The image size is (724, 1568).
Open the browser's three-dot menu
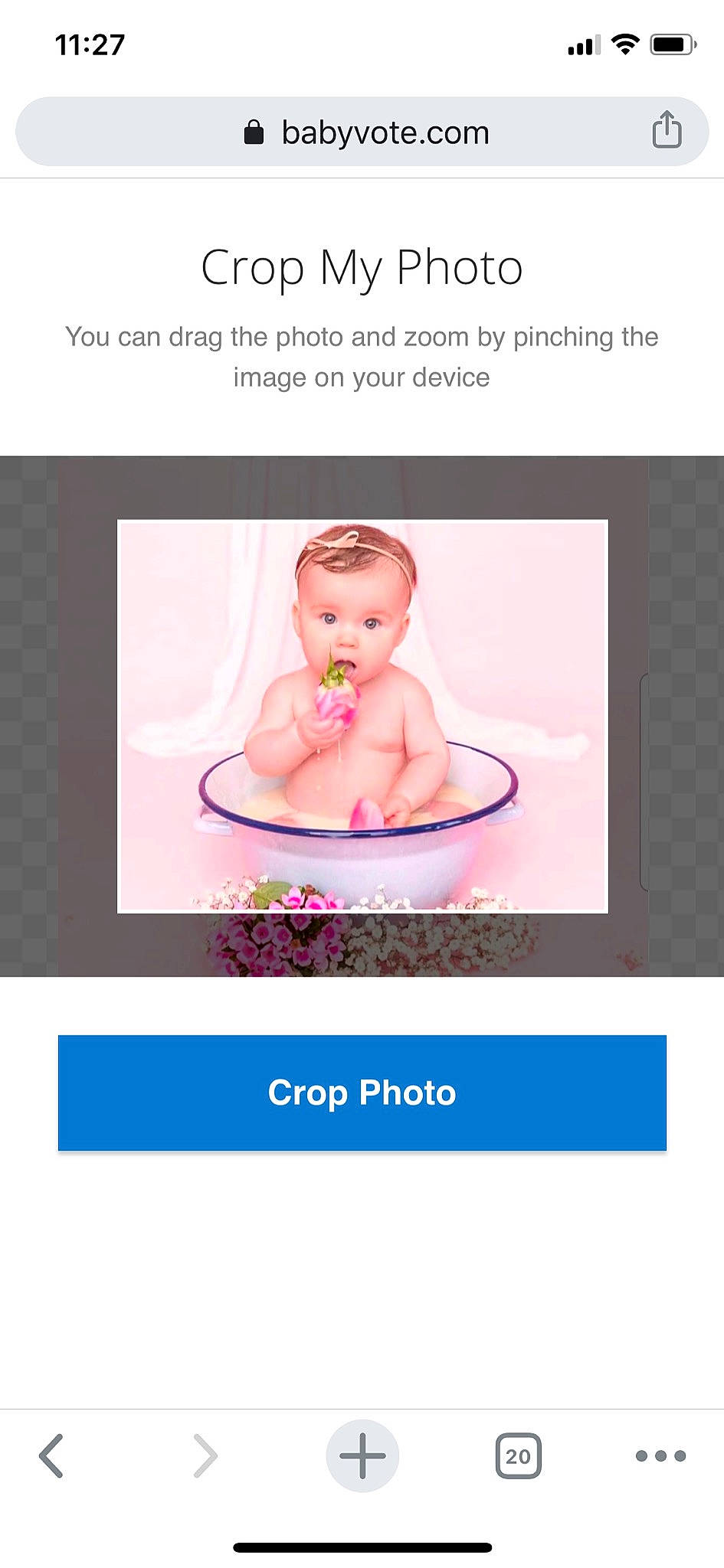click(x=660, y=1455)
